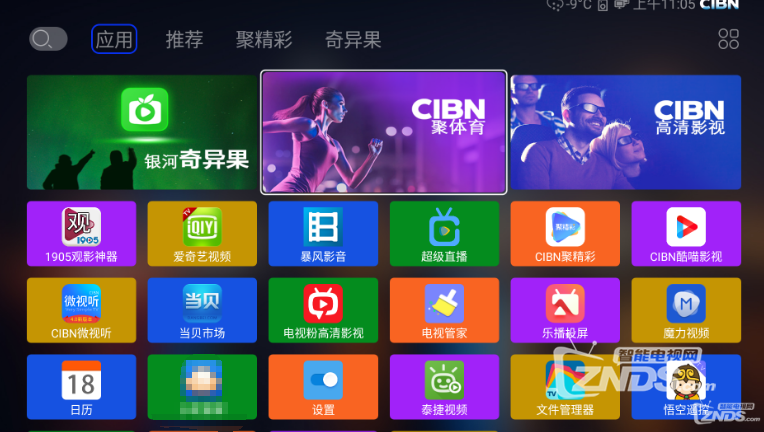This screenshot has width=764, height=432.
Task: Switch to the 推荐 tab
Action: 184,40
